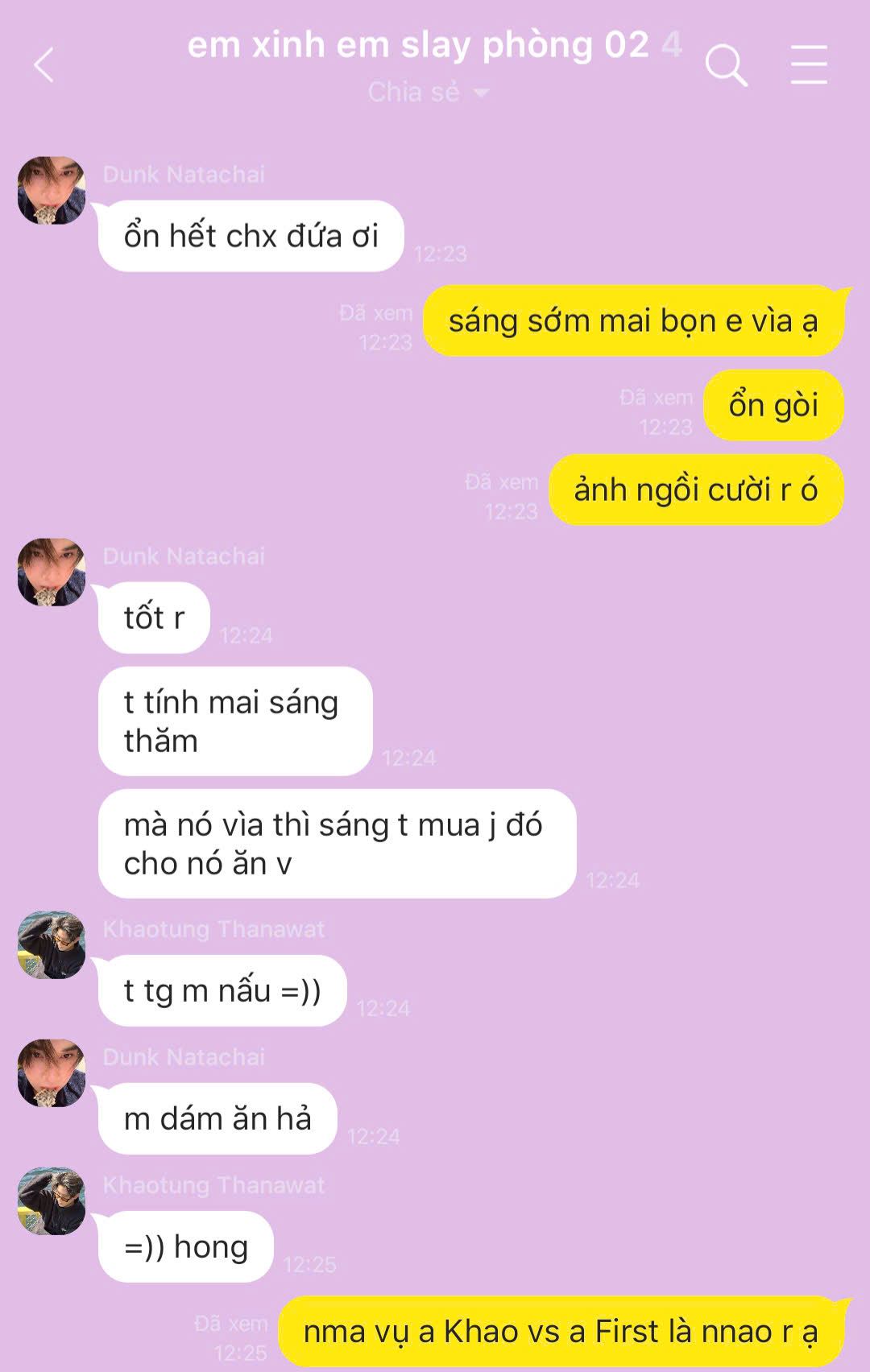
Task: View Dunk Natachai's profile beside 'tốt r'
Action: click(52, 572)
